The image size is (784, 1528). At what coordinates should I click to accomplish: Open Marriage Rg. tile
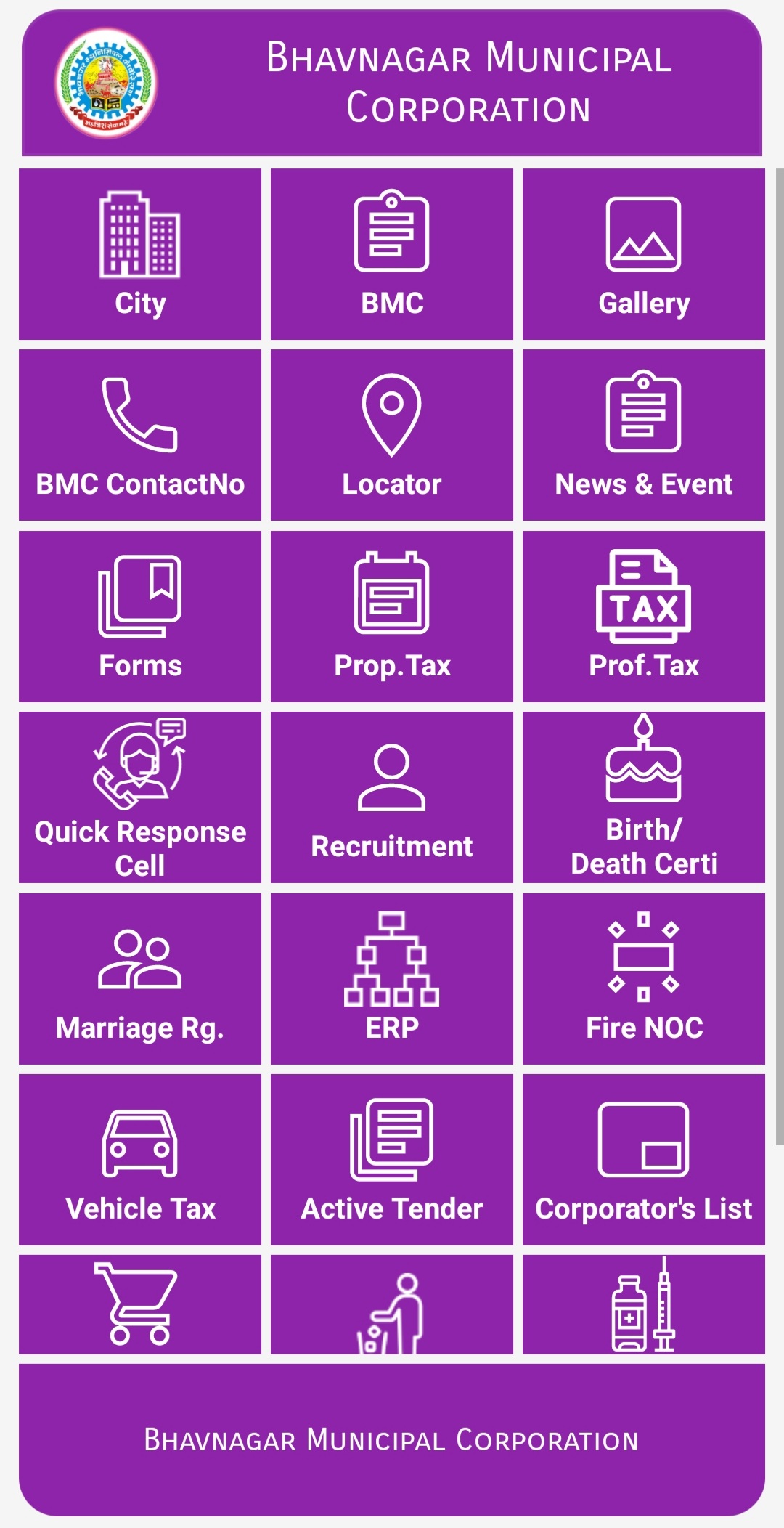pos(140,979)
